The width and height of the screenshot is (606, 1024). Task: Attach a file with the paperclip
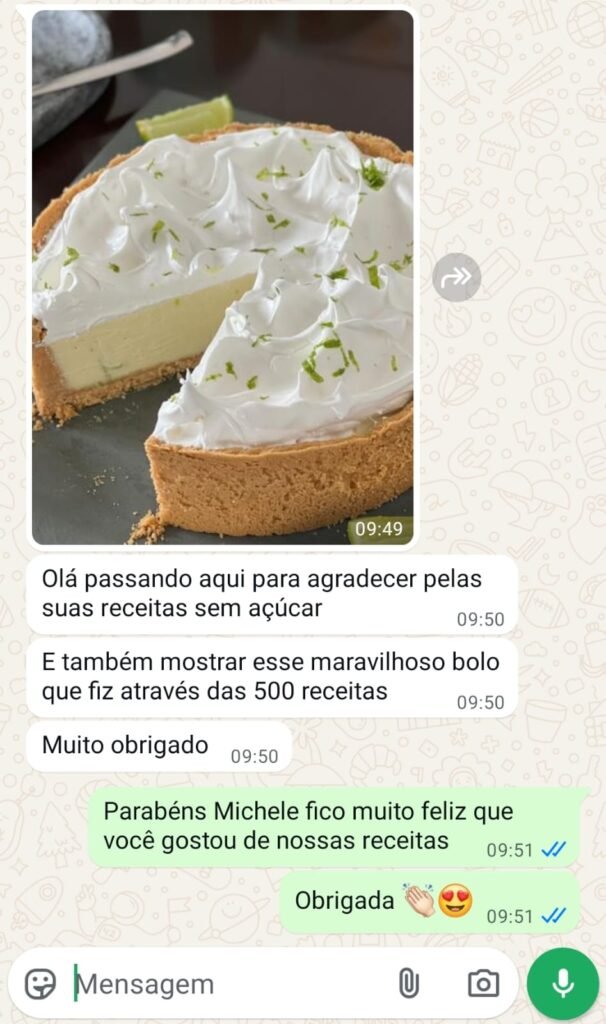coord(408,983)
